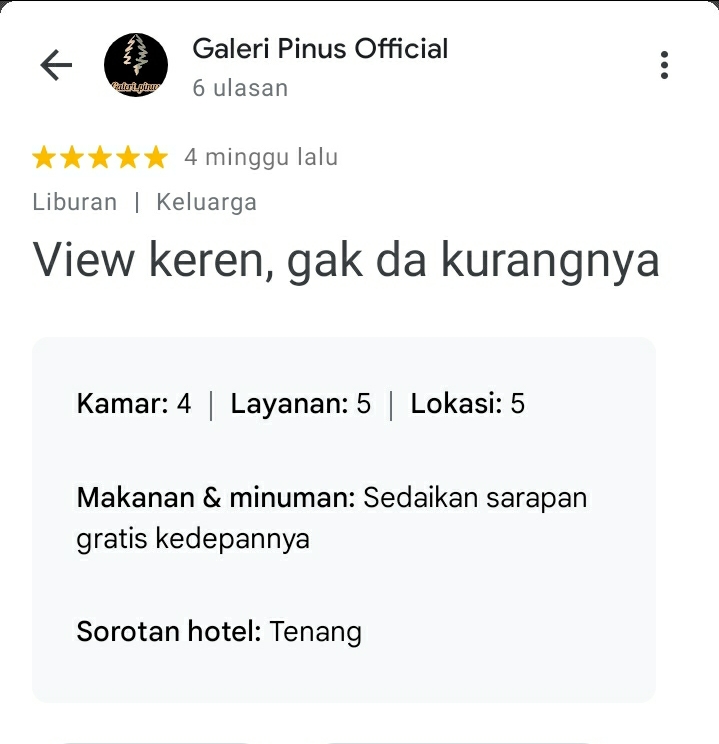Viewport: 719px width, 744px height.
Task: Open the three-dot overflow menu
Action: pos(664,66)
